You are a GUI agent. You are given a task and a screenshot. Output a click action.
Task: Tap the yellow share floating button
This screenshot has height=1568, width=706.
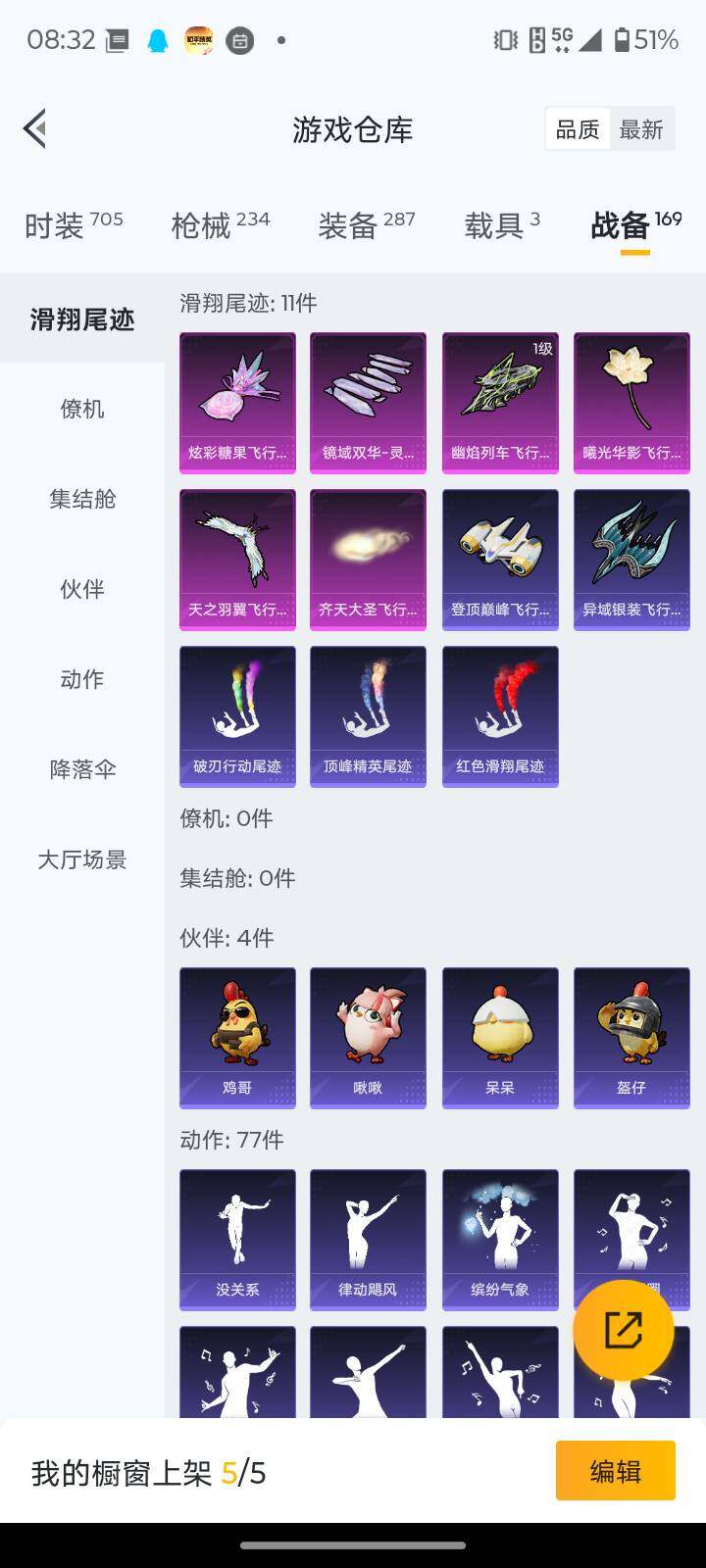click(624, 1331)
